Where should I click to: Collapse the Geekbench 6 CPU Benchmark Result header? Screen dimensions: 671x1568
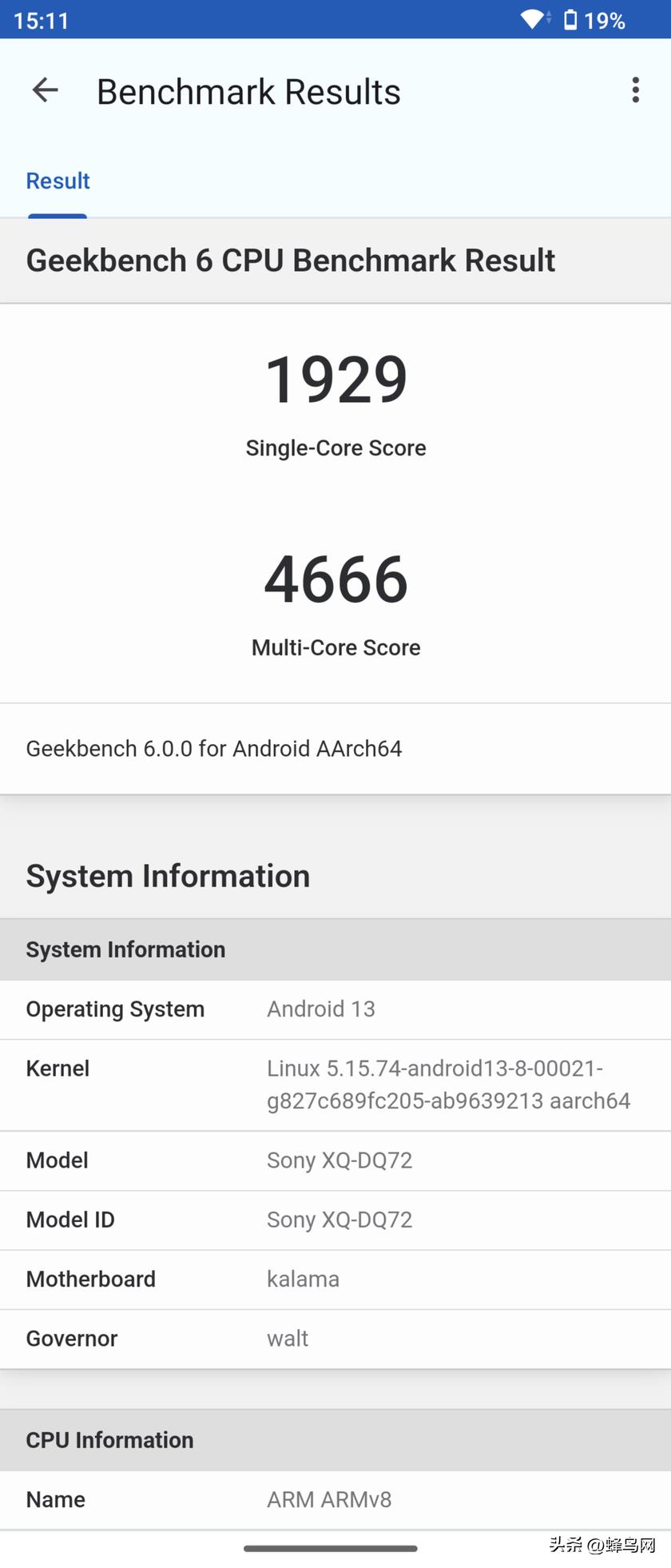291,260
